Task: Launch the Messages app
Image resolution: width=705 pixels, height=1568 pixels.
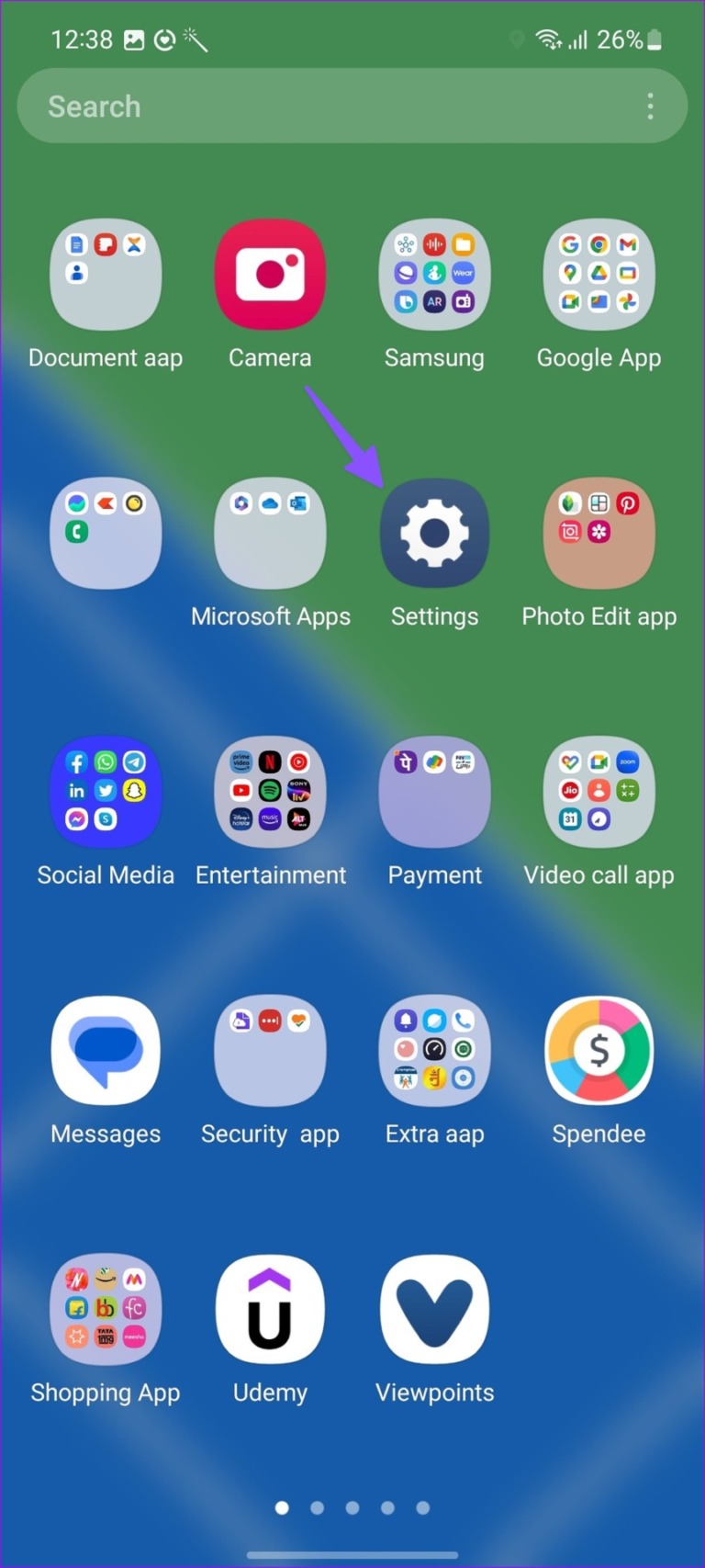Action: click(x=106, y=1051)
